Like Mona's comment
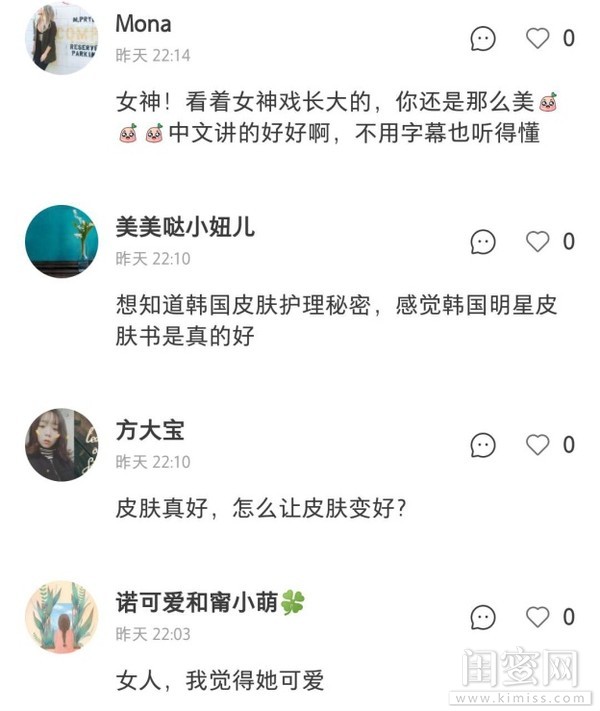Viewport: 600px width, 711px height. pos(538,39)
